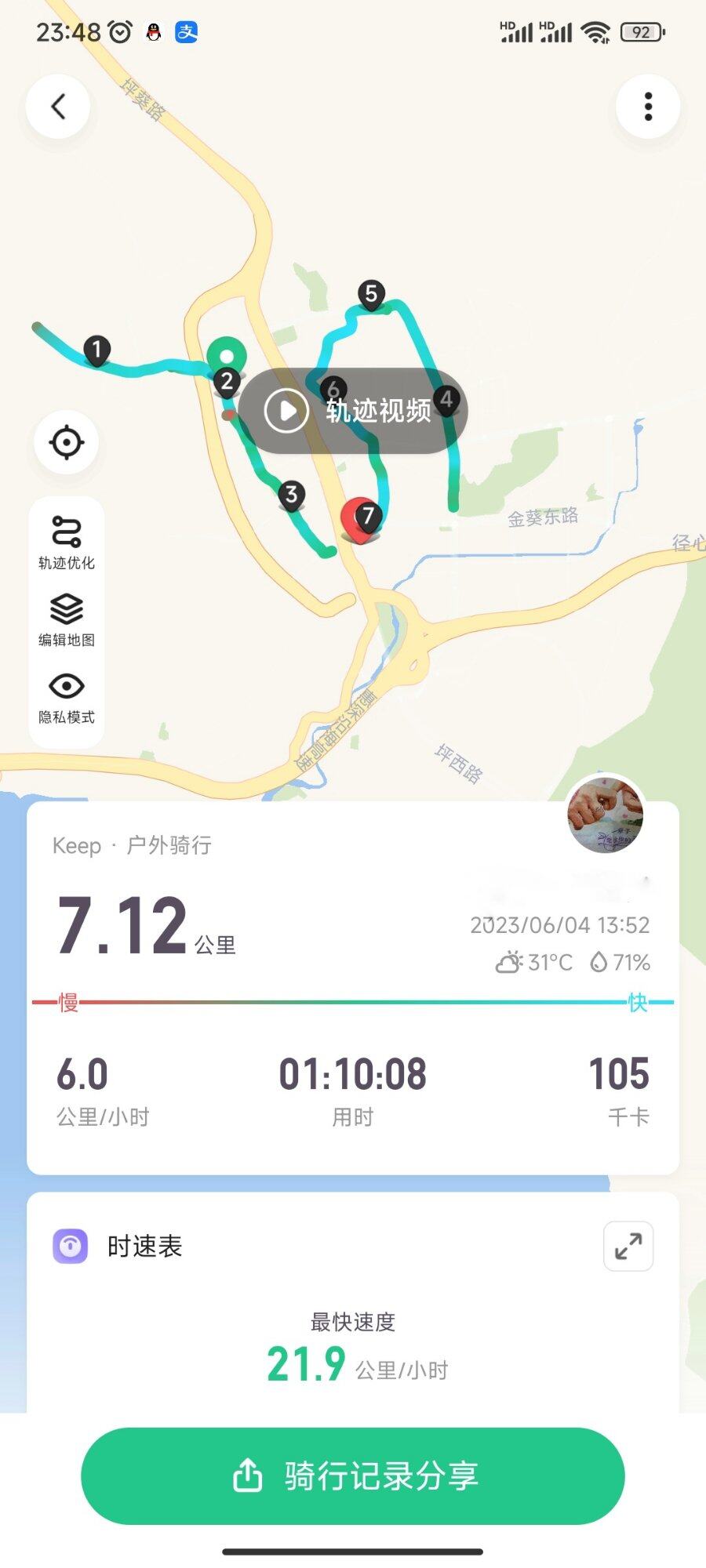
Task: Play the 轨迹视频 track video
Action: click(x=354, y=411)
